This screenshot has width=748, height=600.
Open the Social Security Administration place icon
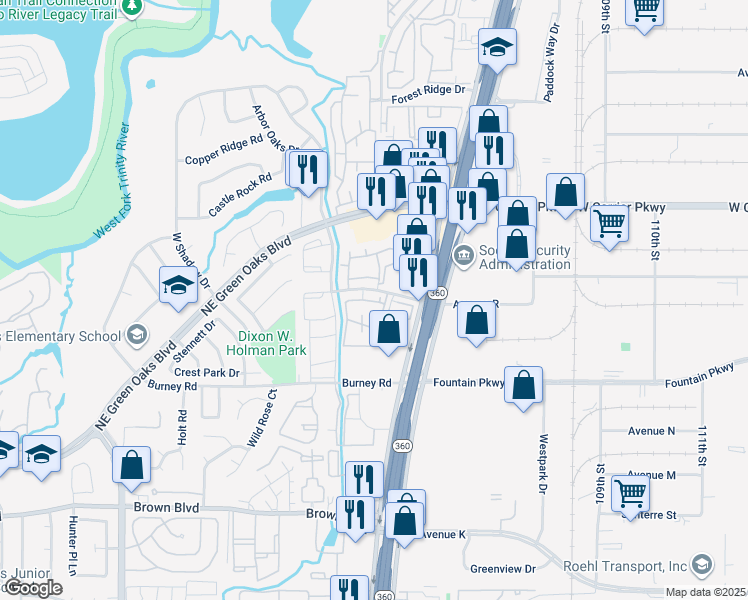(x=463, y=256)
